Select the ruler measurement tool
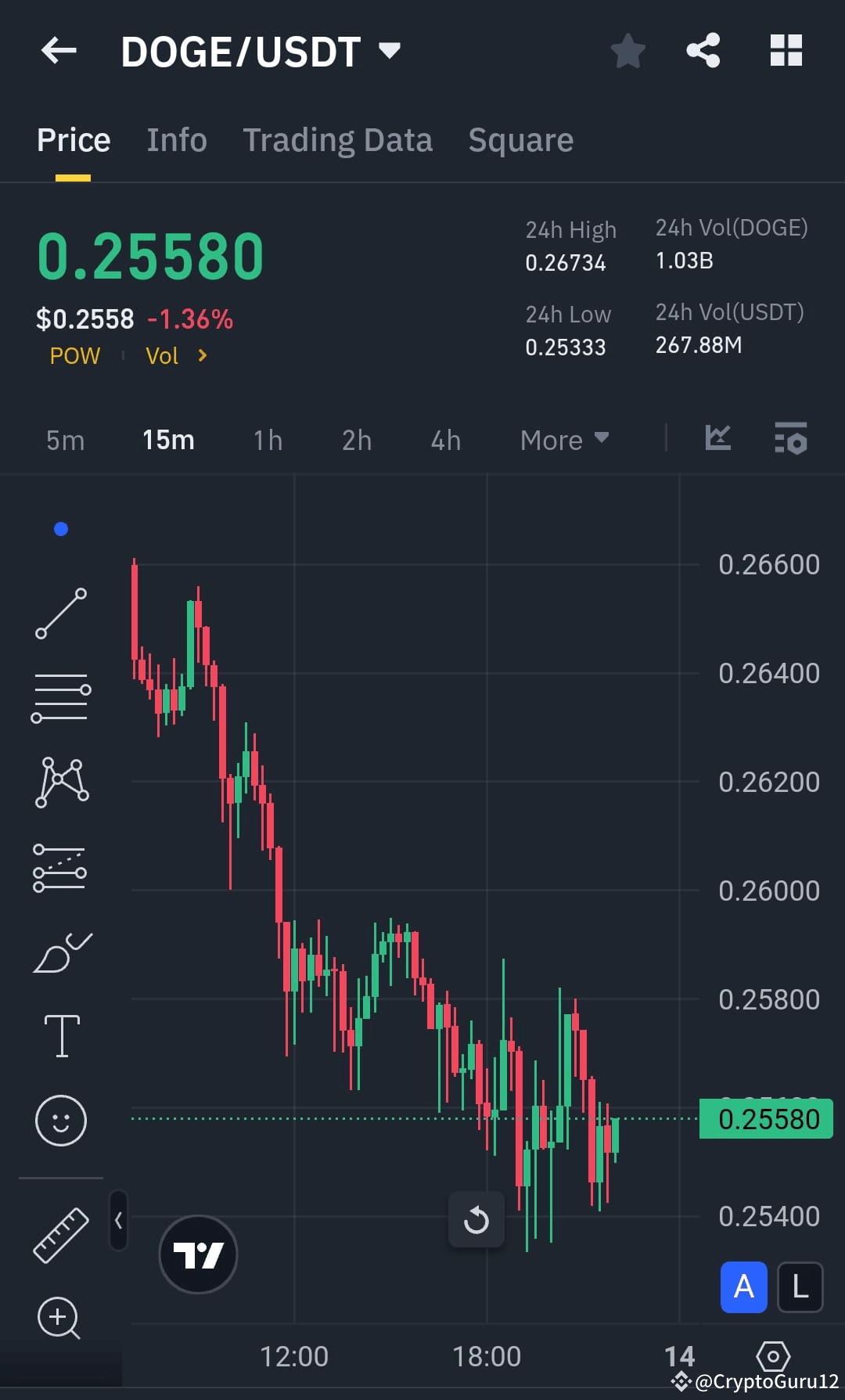This screenshot has height=1400, width=845. [60, 1229]
